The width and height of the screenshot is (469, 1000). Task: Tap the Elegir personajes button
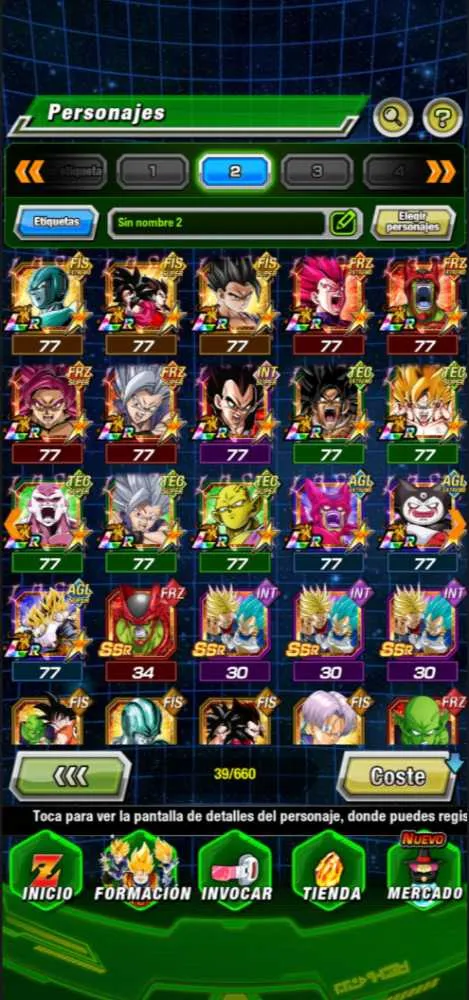coord(413,223)
